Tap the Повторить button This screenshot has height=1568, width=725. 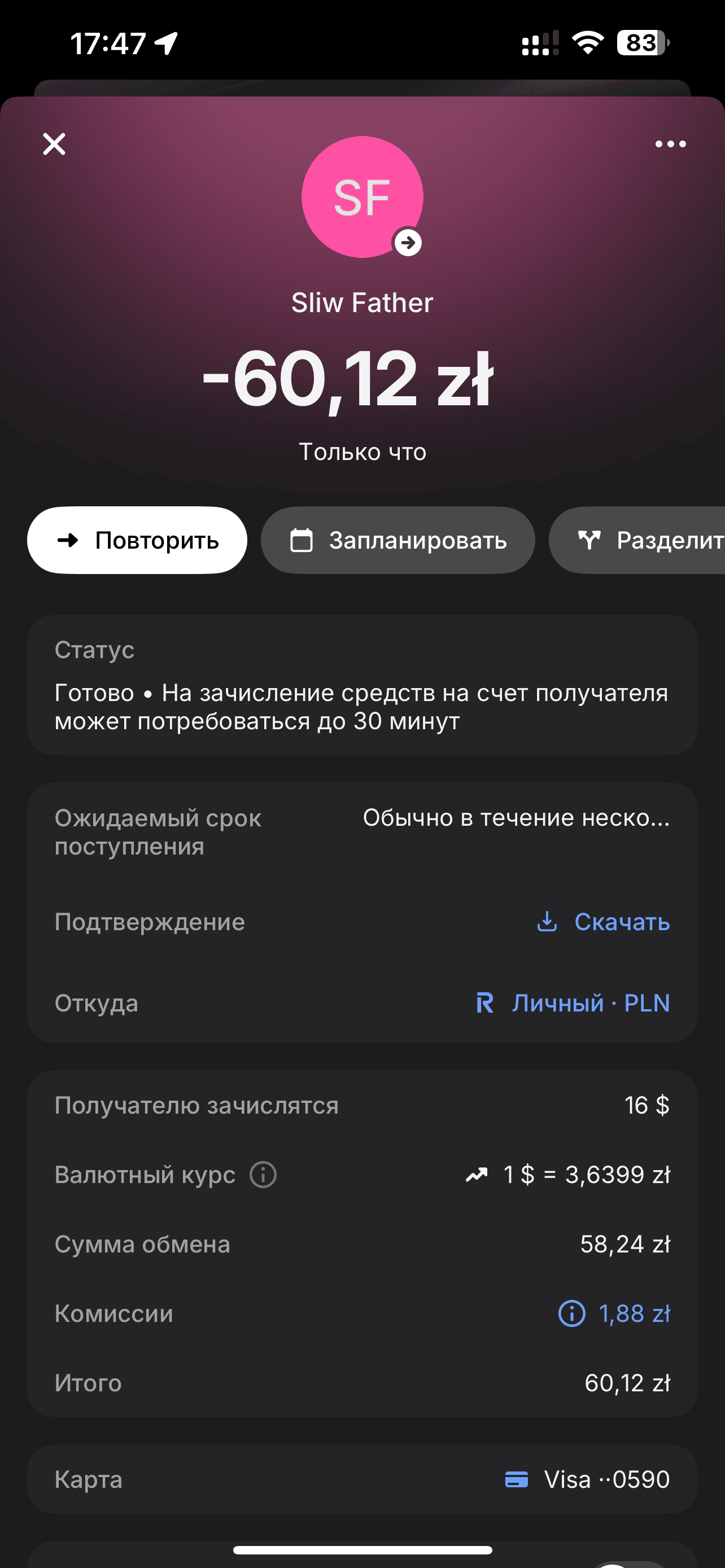coord(137,541)
